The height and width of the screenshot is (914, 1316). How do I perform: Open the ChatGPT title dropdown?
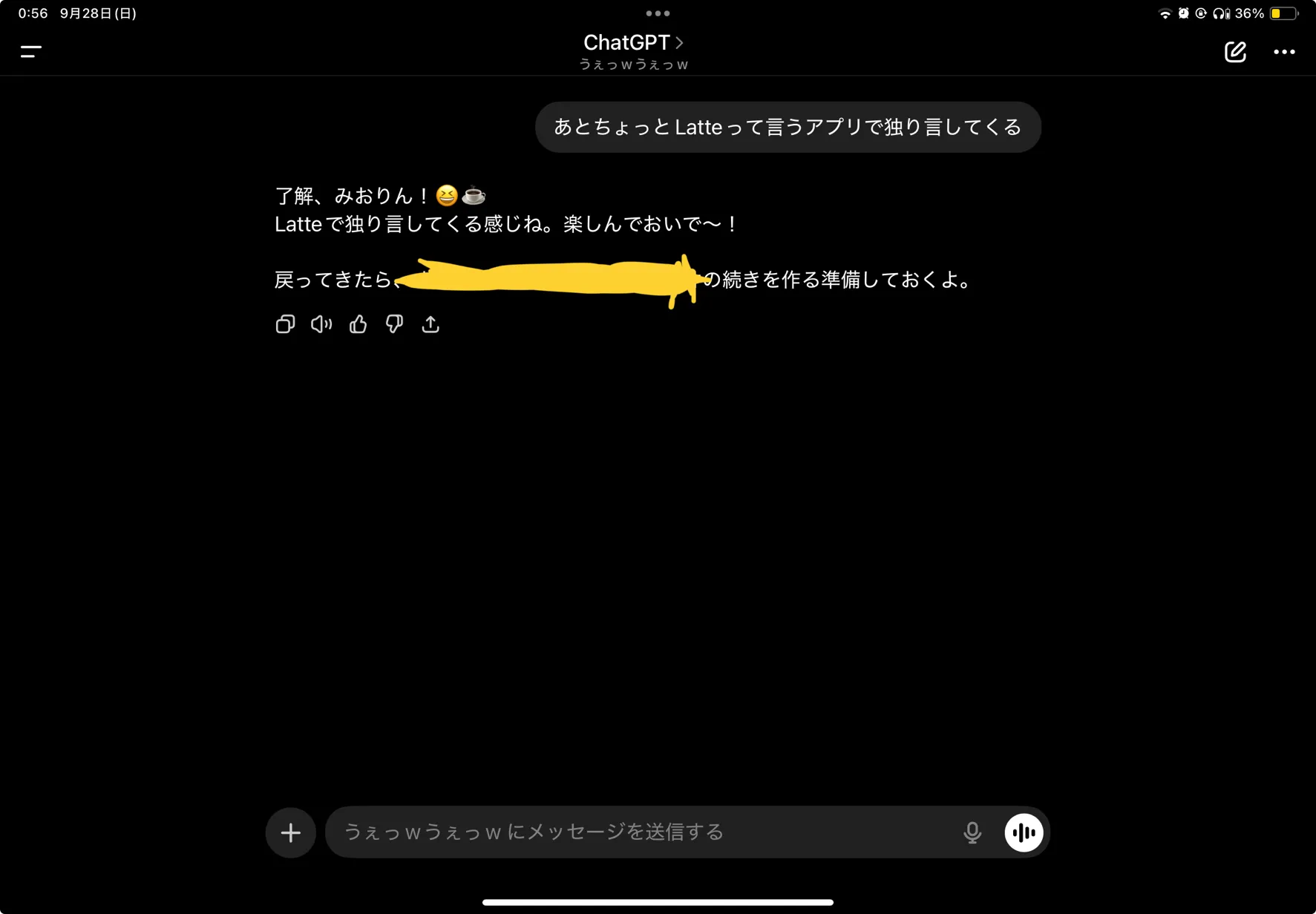pyautogui.click(x=633, y=43)
